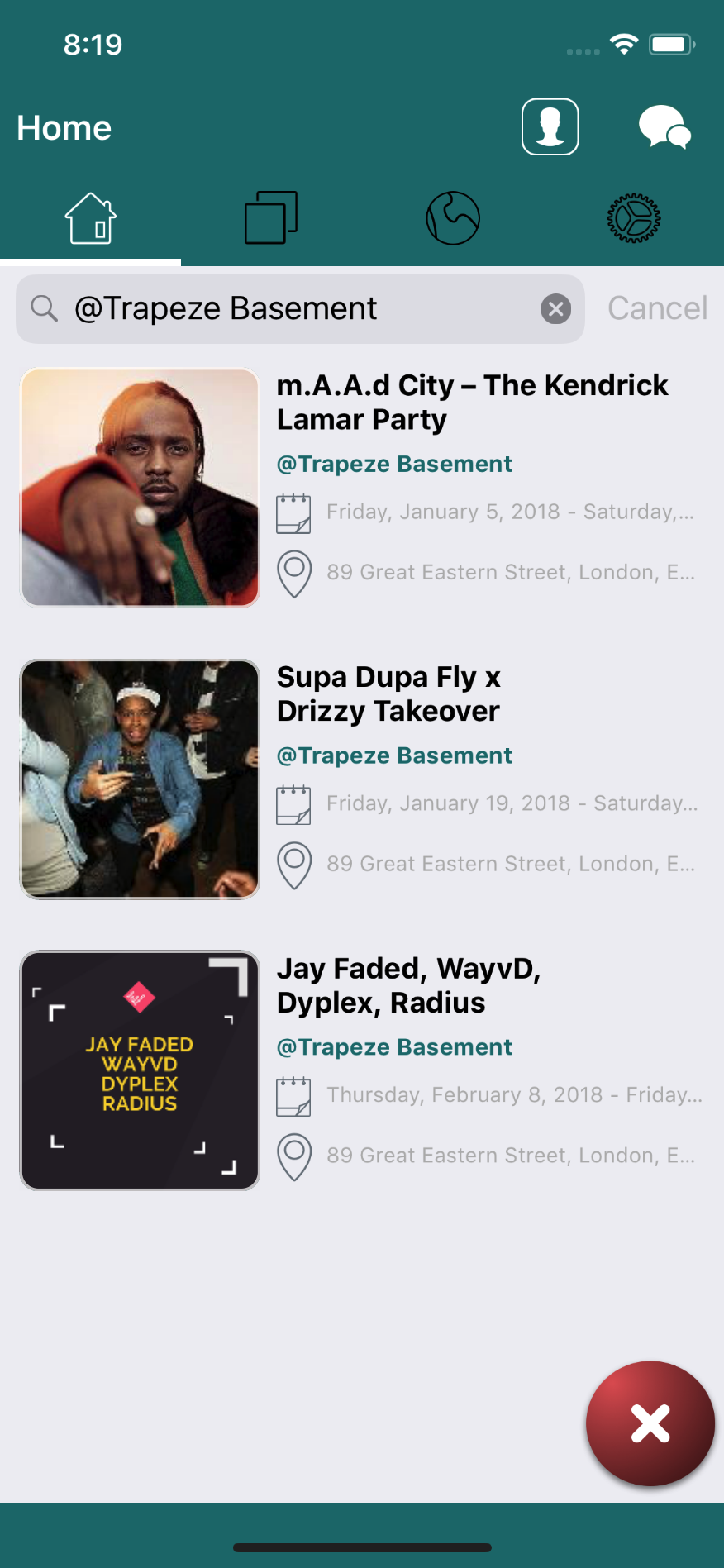Tap @Trapeze Basement link under Jay Faded

pyautogui.click(x=394, y=1047)
